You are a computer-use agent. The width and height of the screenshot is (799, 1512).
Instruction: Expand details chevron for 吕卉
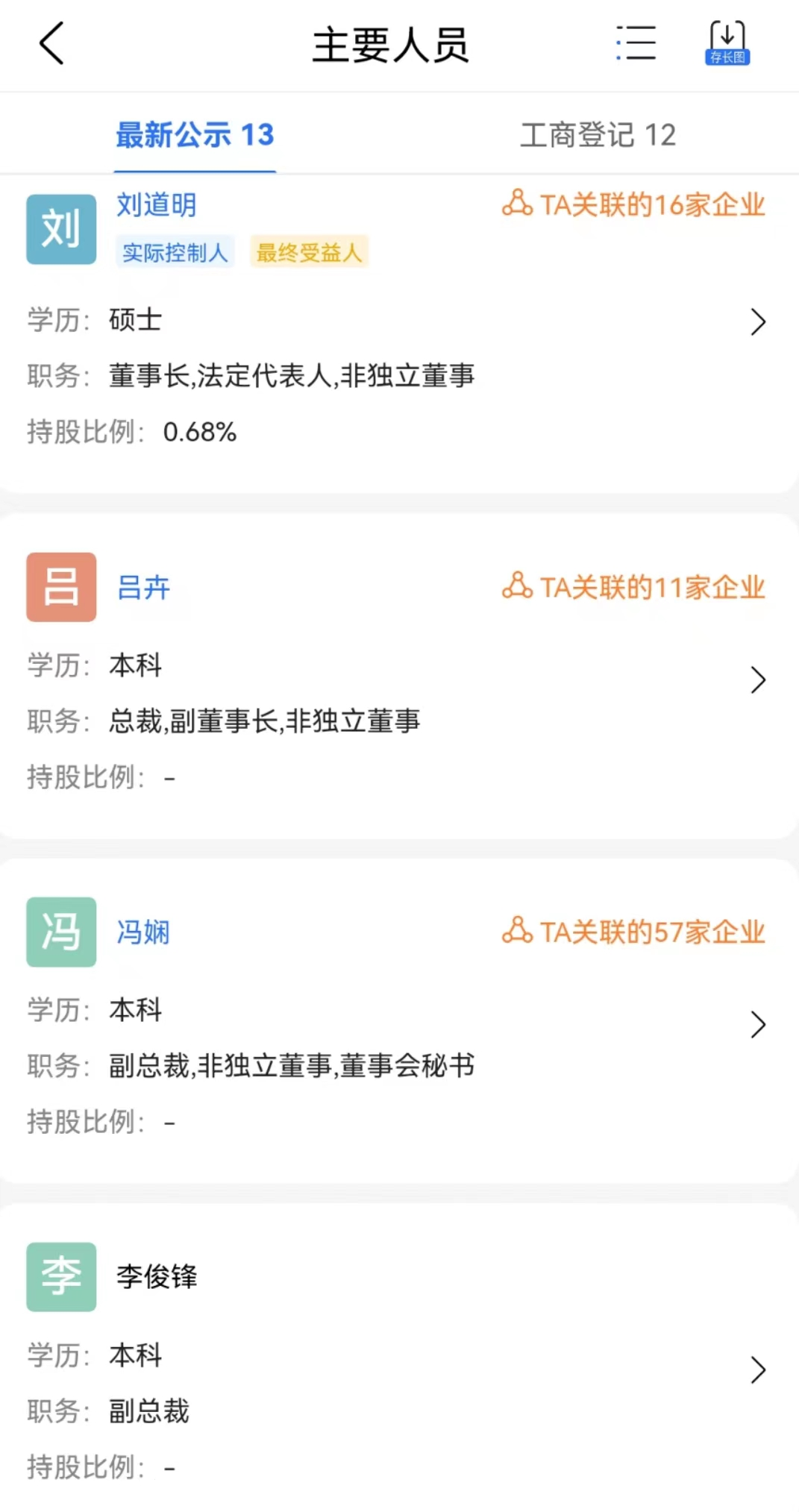tap(758, 680)
